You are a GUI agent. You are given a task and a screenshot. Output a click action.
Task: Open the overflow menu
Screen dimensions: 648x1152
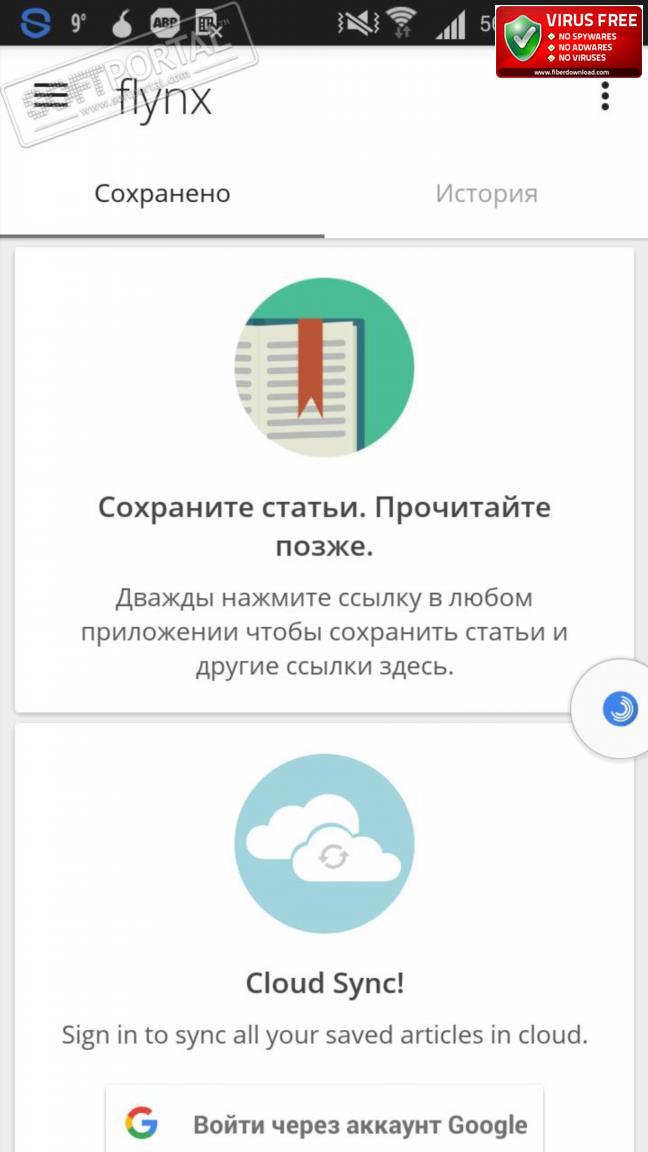pyautogui.click(x=604, y=97)
